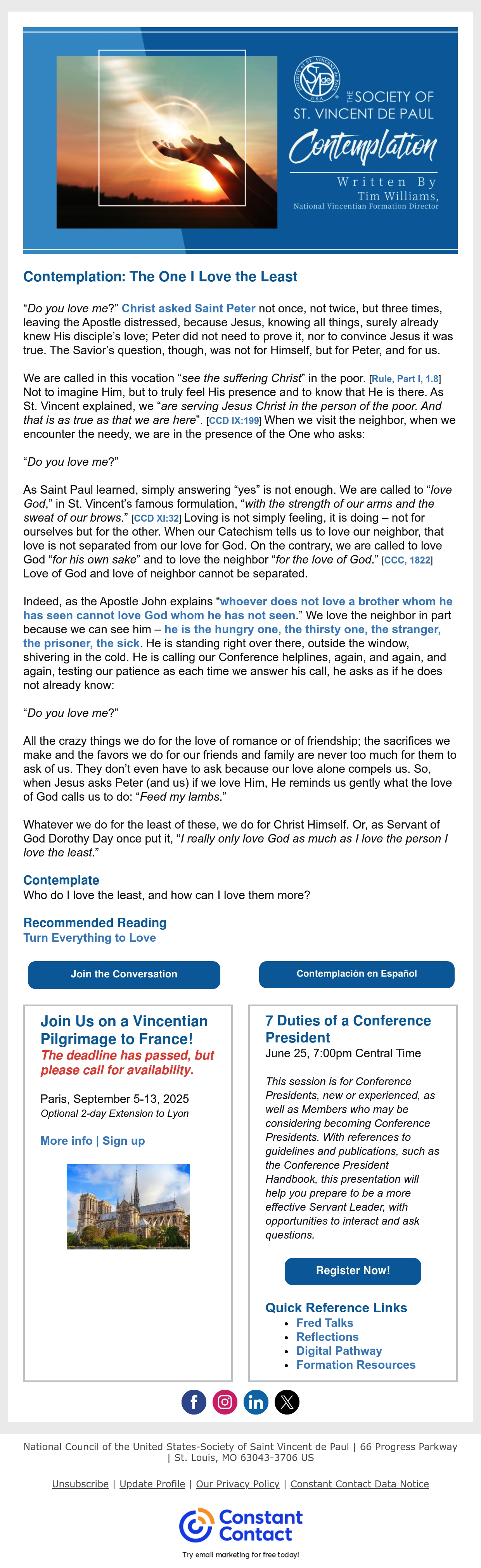This screenshot has height=1568, width=481.
Task: Open the LinkedIn icon
Action: tap(256, 1402)
